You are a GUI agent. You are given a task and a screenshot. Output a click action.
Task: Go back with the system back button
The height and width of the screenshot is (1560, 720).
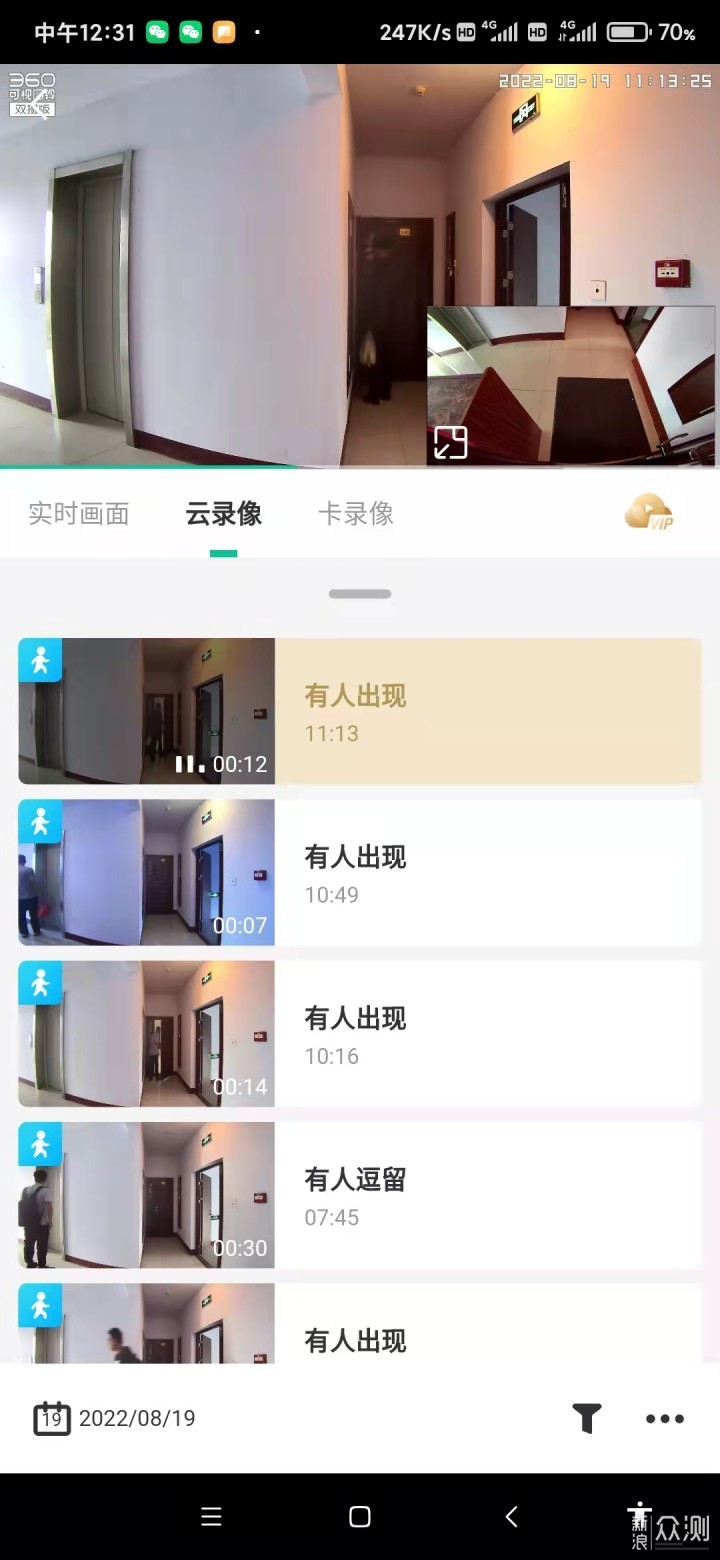click(511, 1517)
